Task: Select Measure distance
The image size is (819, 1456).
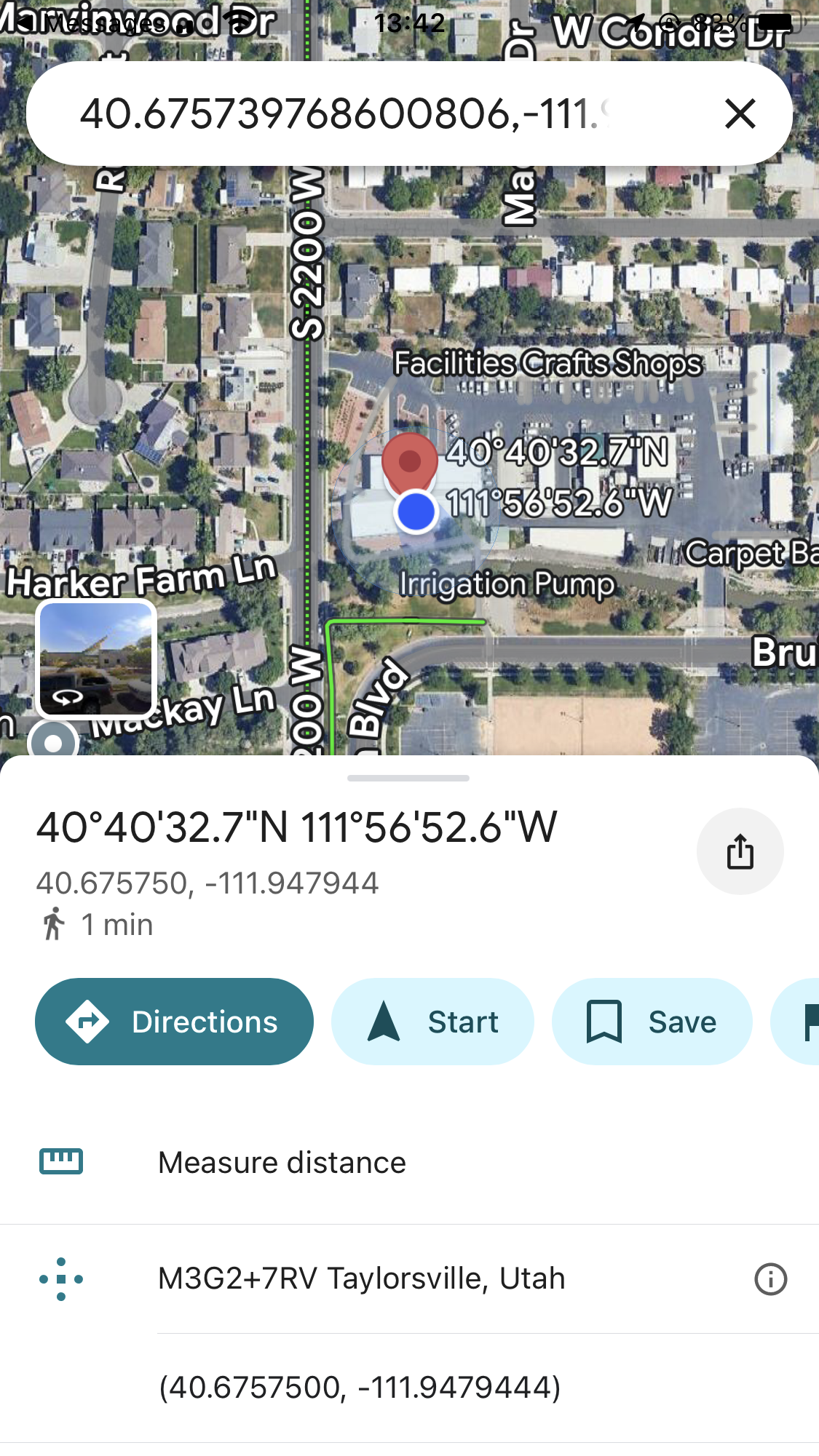Action: pyautogui.click(x=282, y=1162)
